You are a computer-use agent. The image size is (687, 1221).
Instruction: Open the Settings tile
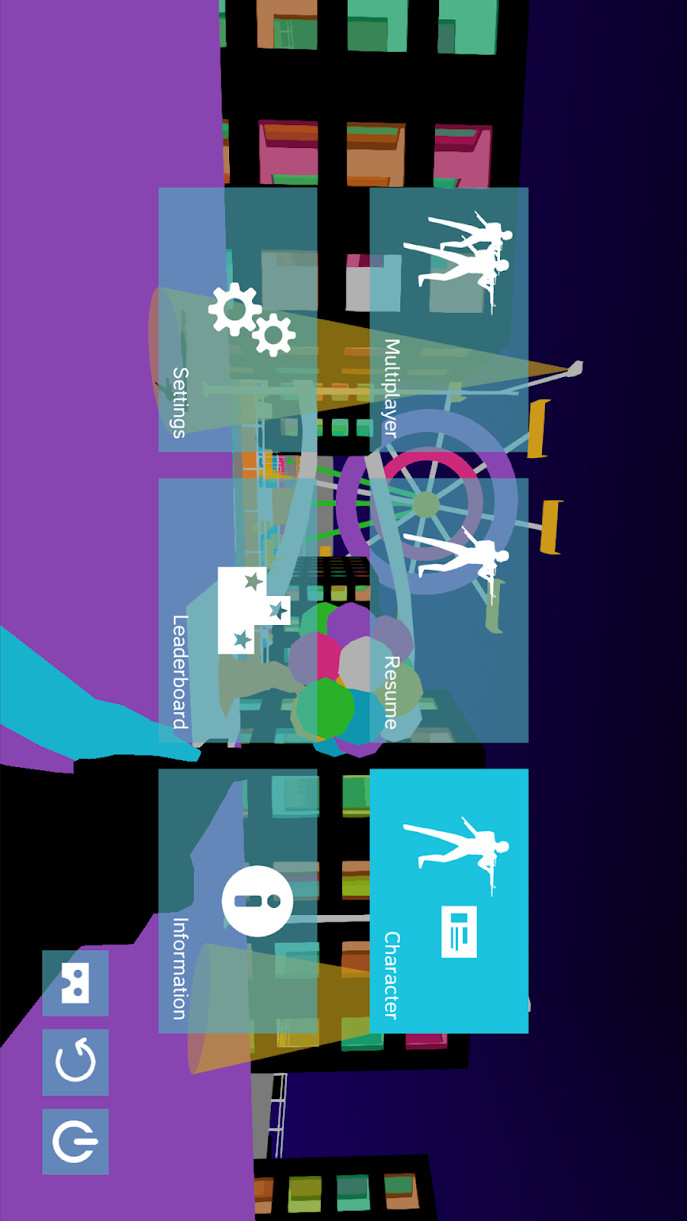coord(238,320)
